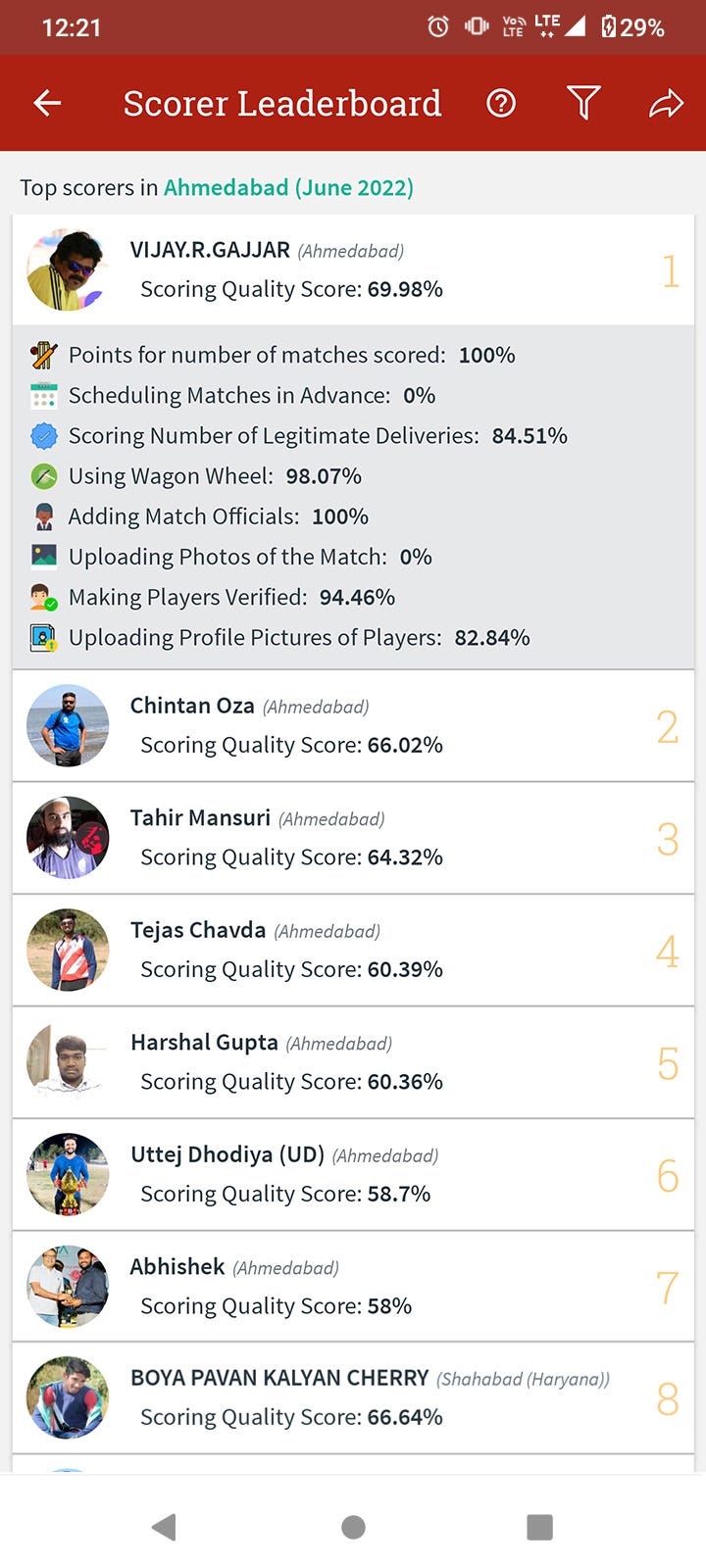
Task: Tap the system home button
Action: (x=353, y=1526)
